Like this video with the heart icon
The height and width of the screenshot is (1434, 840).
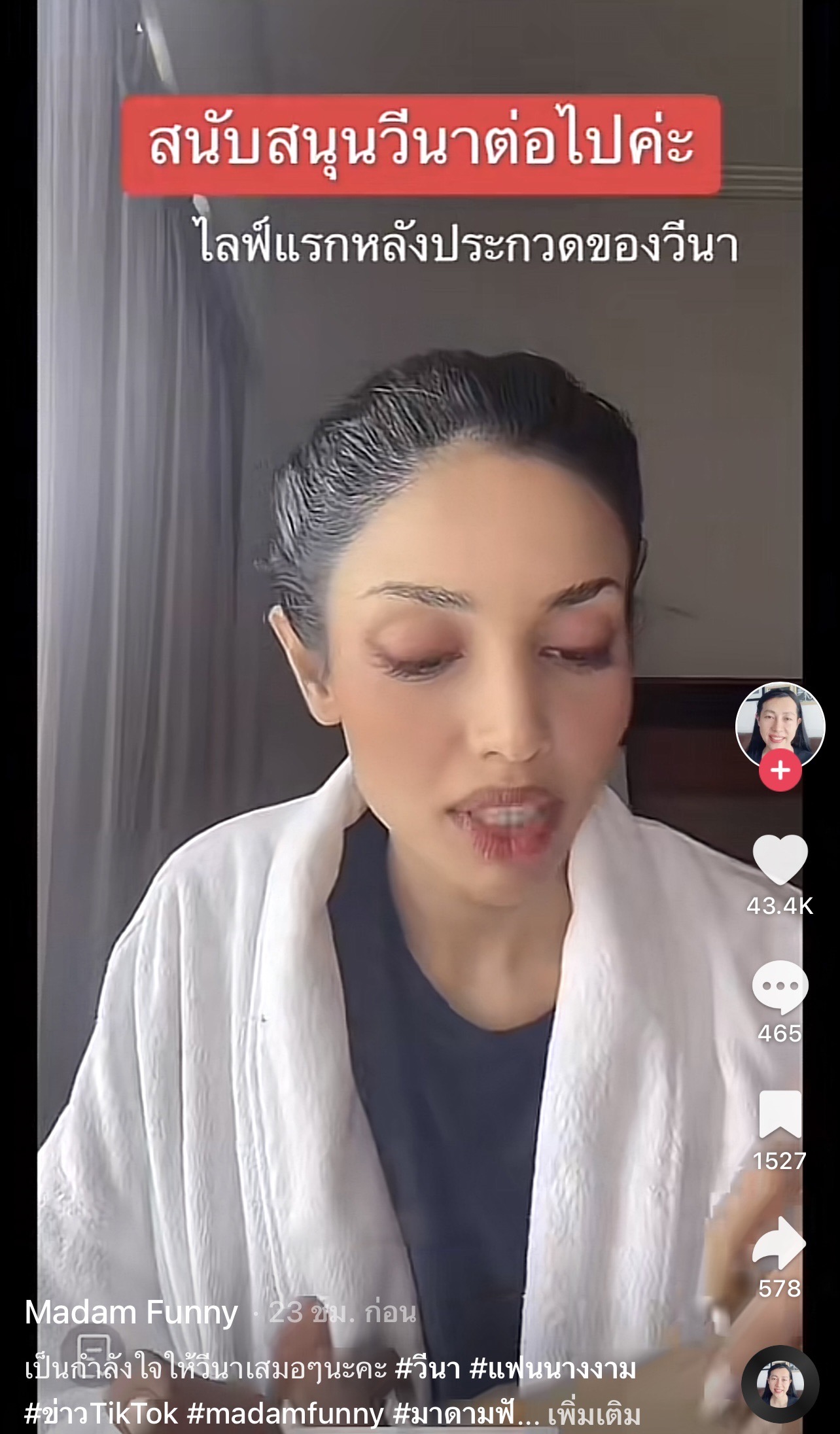pos(780,860)
